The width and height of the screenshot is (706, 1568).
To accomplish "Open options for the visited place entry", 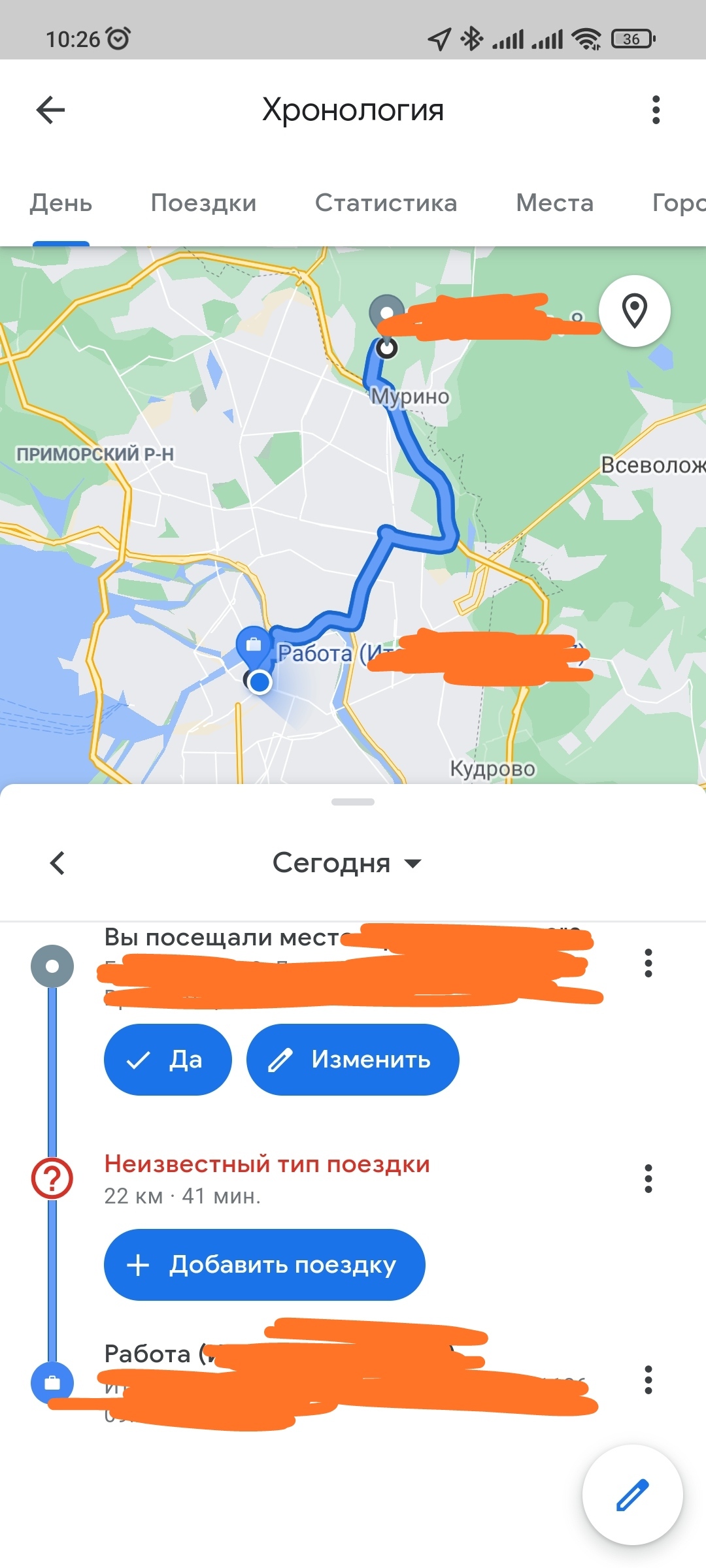I will [648, 963].
